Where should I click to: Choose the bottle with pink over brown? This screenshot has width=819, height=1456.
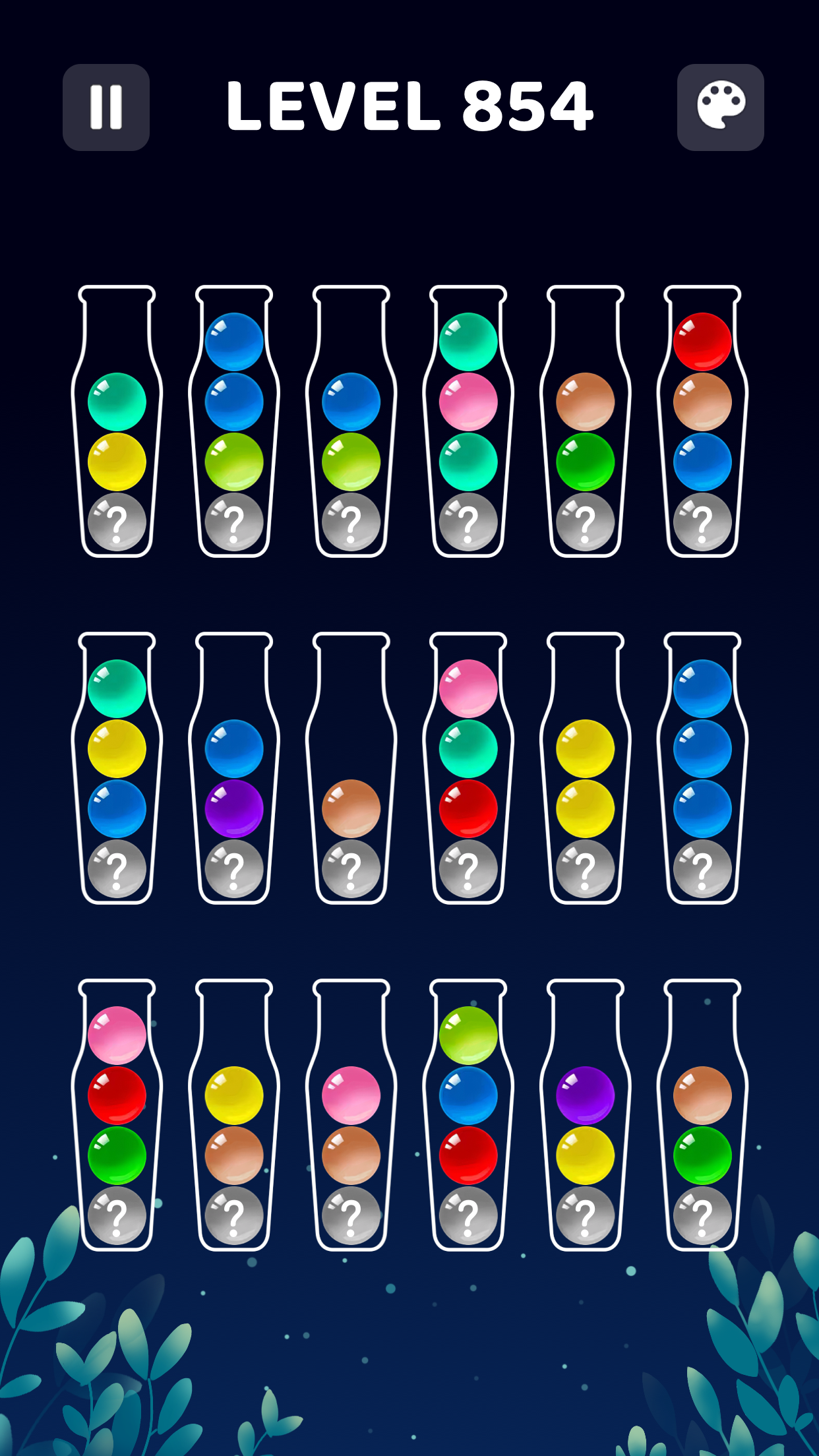[x=351, y=1114]
